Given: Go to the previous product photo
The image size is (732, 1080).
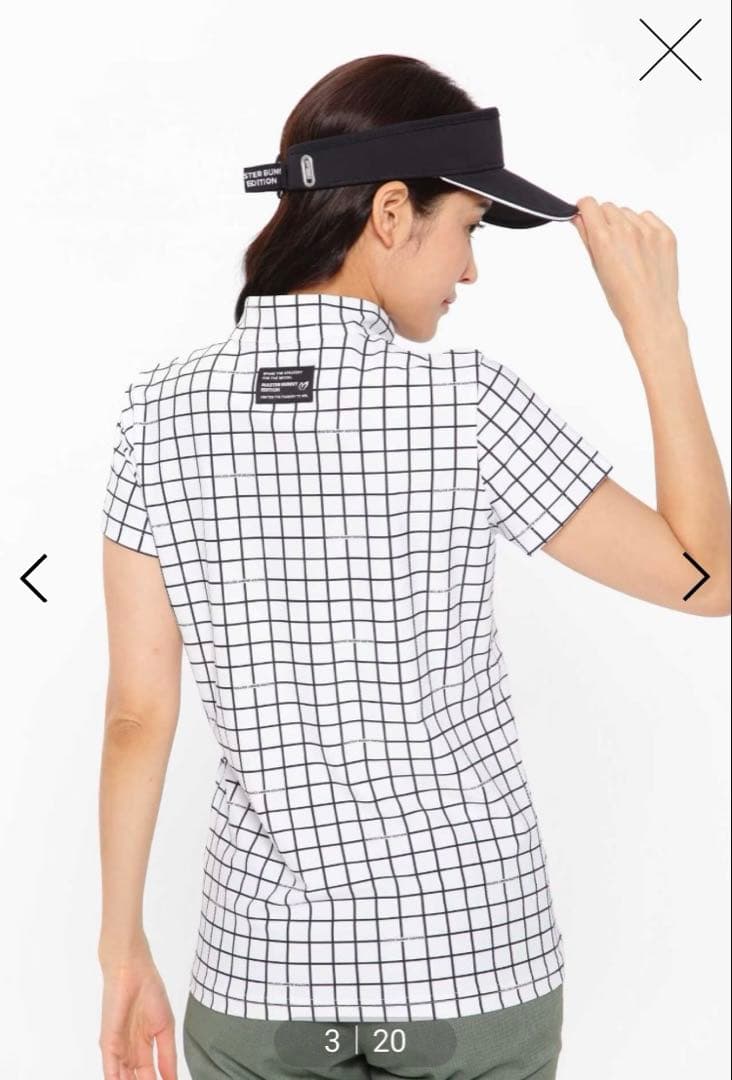Looking at the screenshot, I should pos(34,578).
